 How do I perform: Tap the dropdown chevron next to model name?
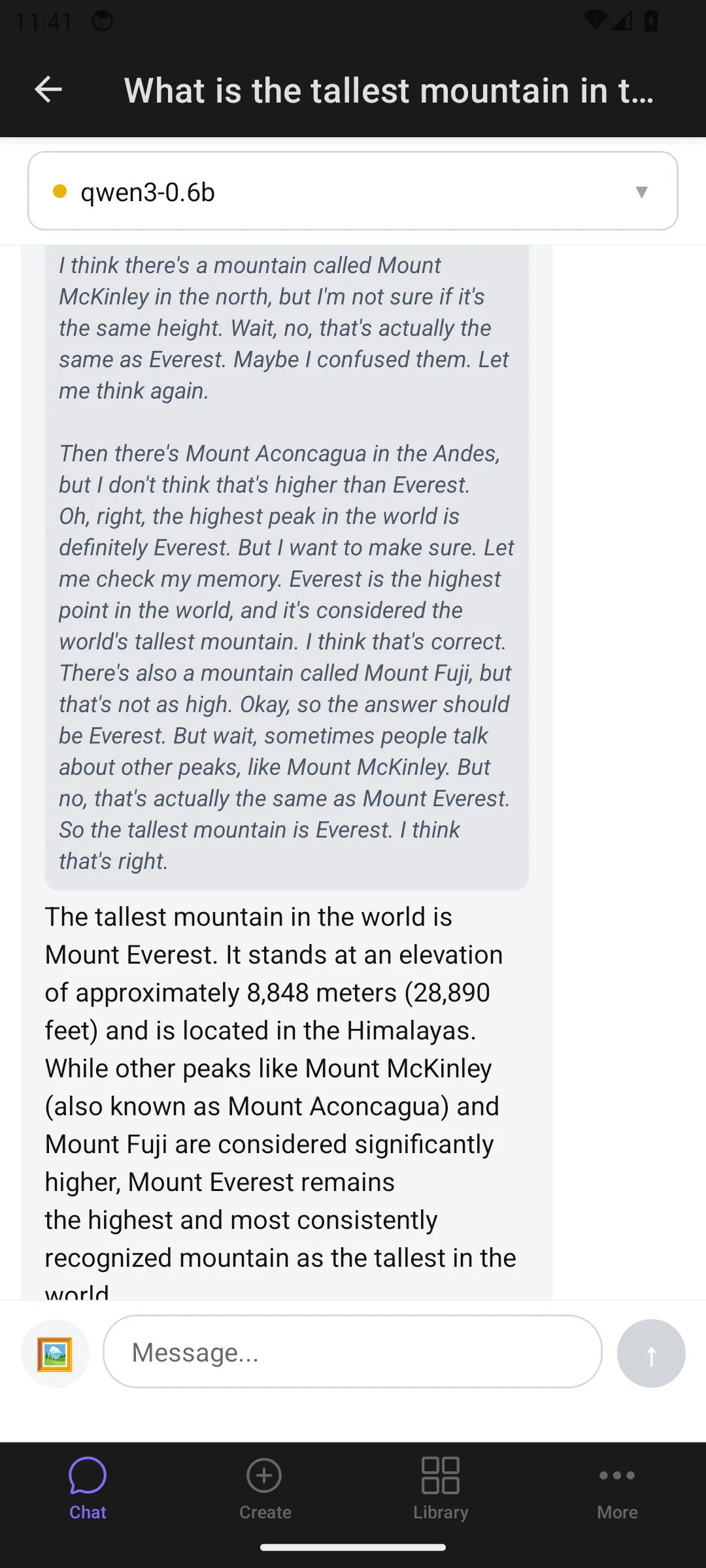click(641, 191)
